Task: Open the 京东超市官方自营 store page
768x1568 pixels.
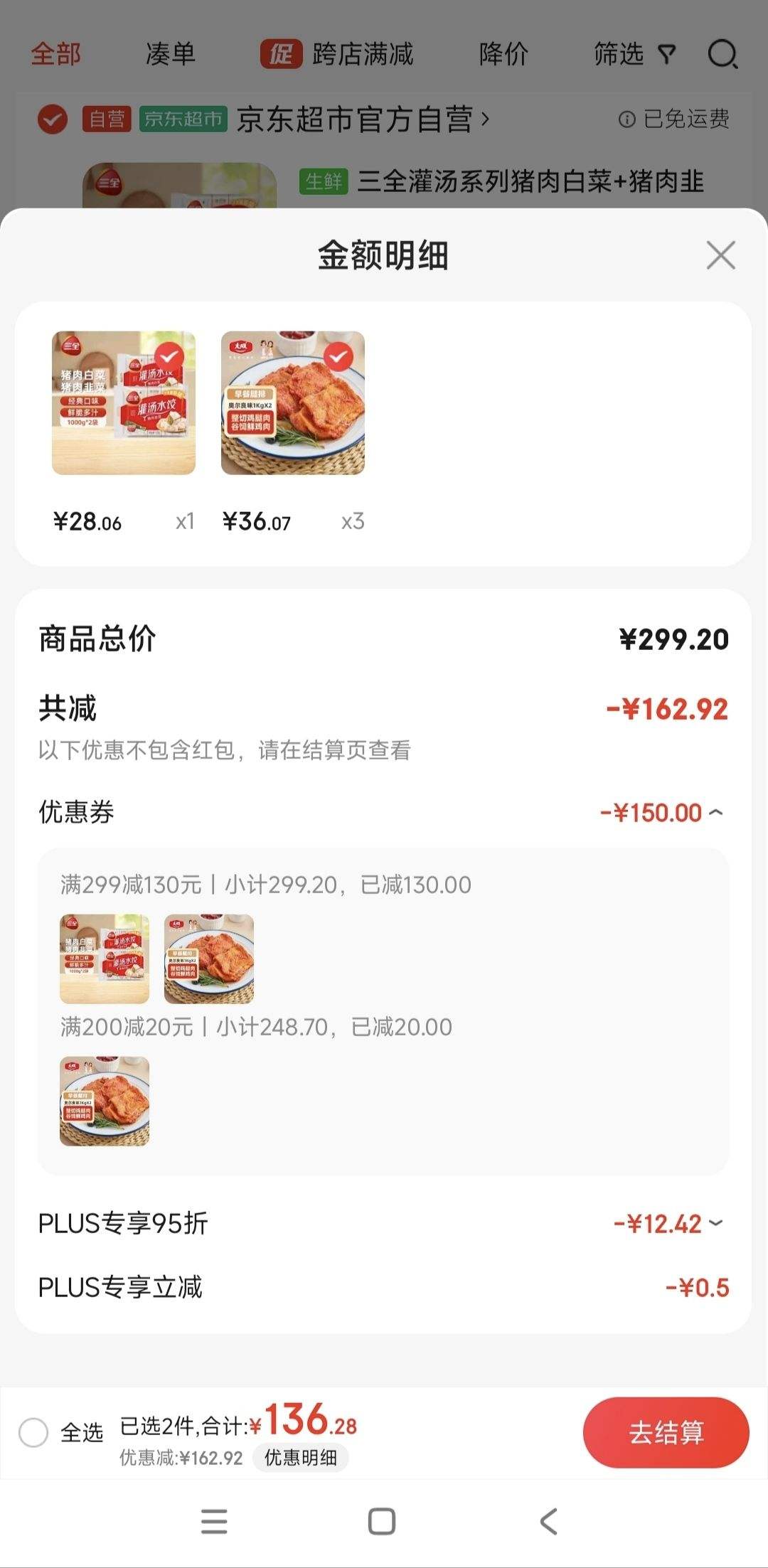Action: point(363,119)
